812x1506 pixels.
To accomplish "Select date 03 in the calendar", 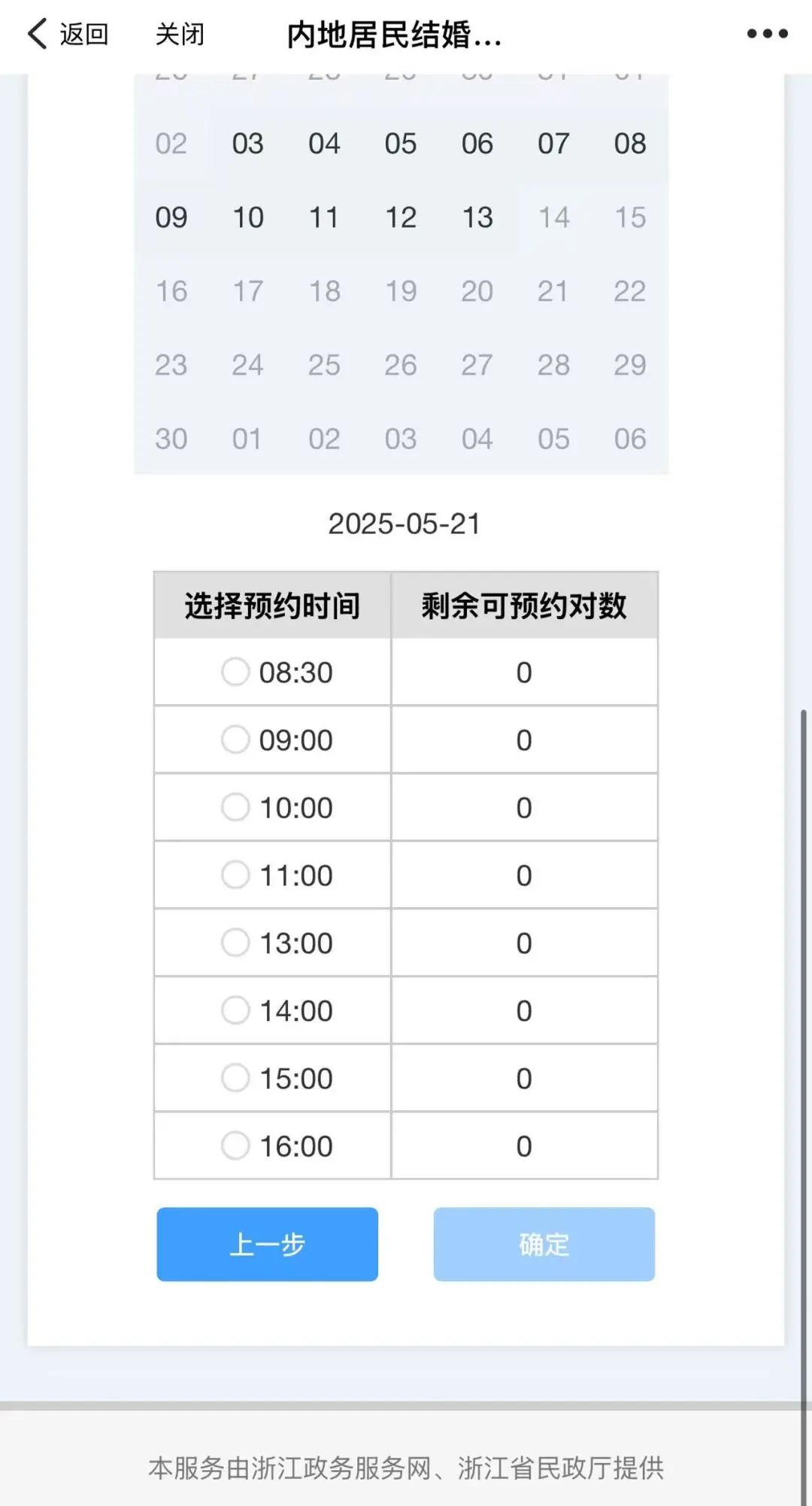I will [x=247, y=144].
